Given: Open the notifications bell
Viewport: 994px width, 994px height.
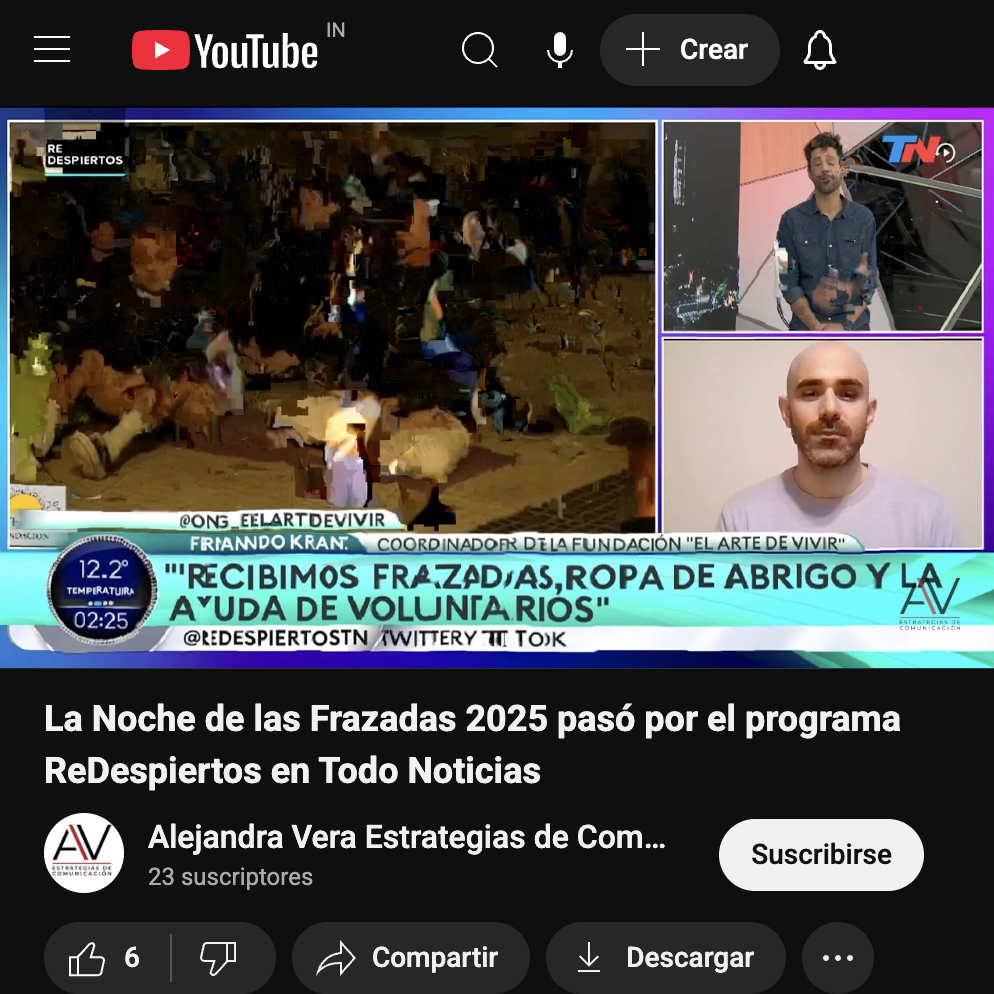Looking at the screenshot, I should click(x=820, y=49).
